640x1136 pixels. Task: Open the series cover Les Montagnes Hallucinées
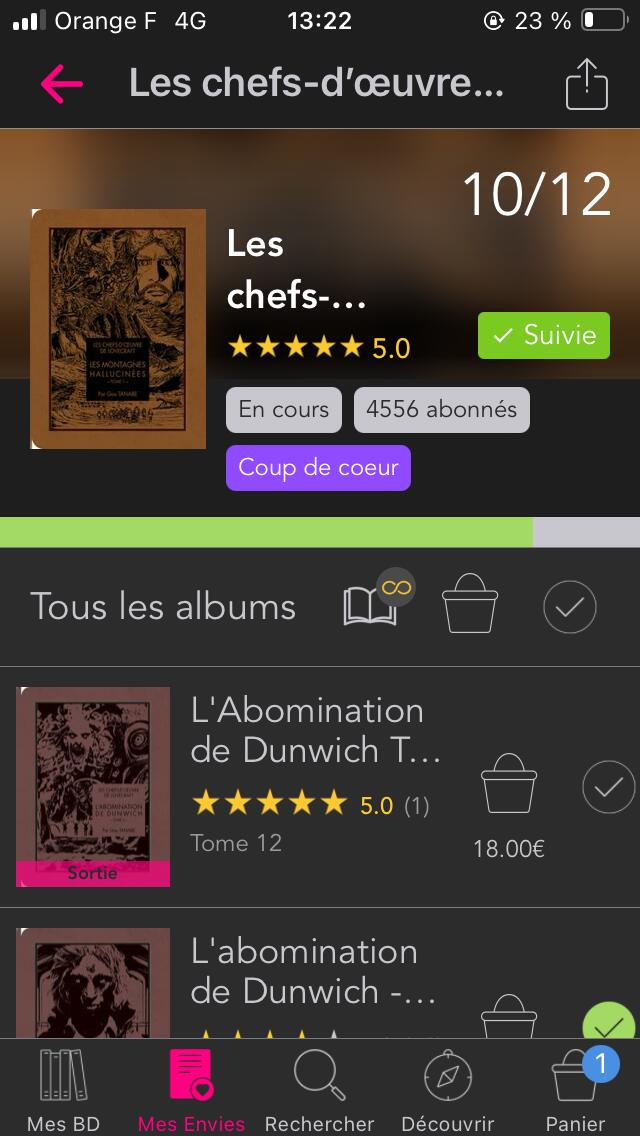pos(118,329)
